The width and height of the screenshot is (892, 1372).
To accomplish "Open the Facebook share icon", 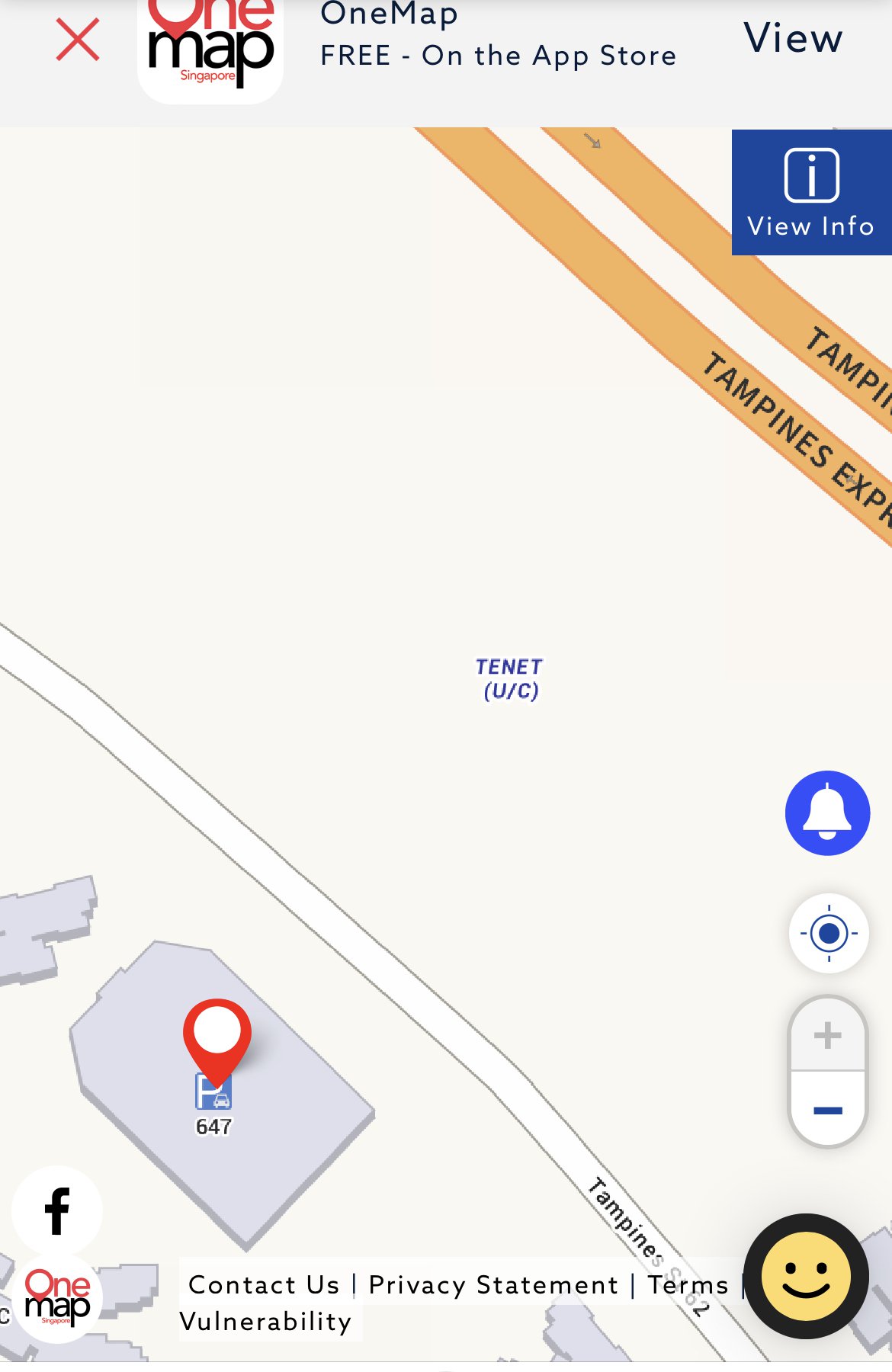I will click(x=57, y=1210).
